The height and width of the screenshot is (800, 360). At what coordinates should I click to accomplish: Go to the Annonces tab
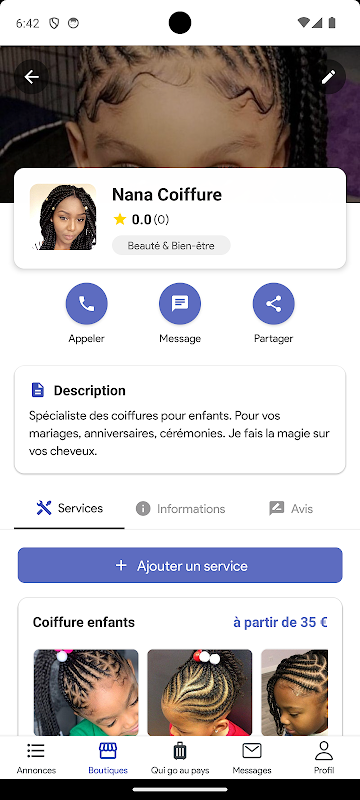(36, 758)
